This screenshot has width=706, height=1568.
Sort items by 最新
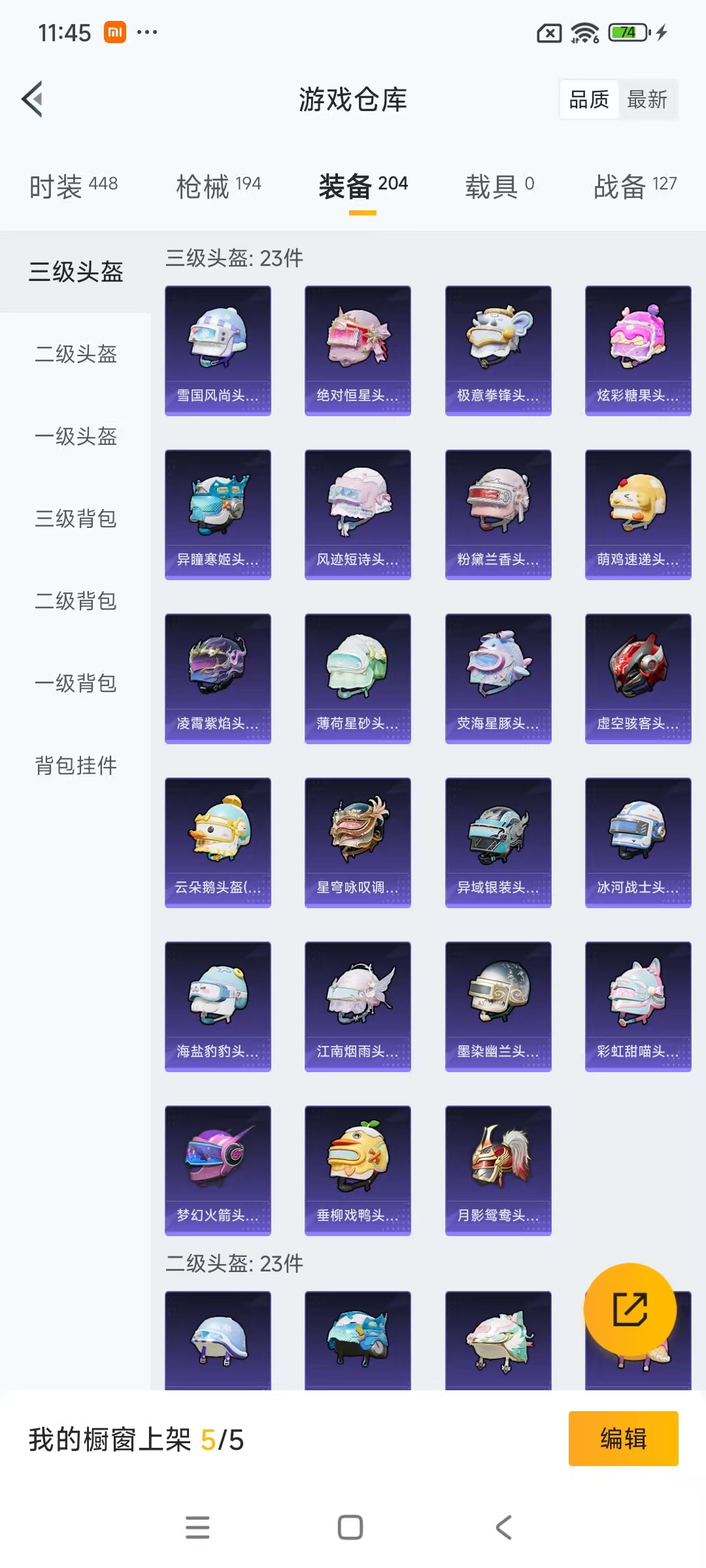pyautogui.click(x=647, y=99)
